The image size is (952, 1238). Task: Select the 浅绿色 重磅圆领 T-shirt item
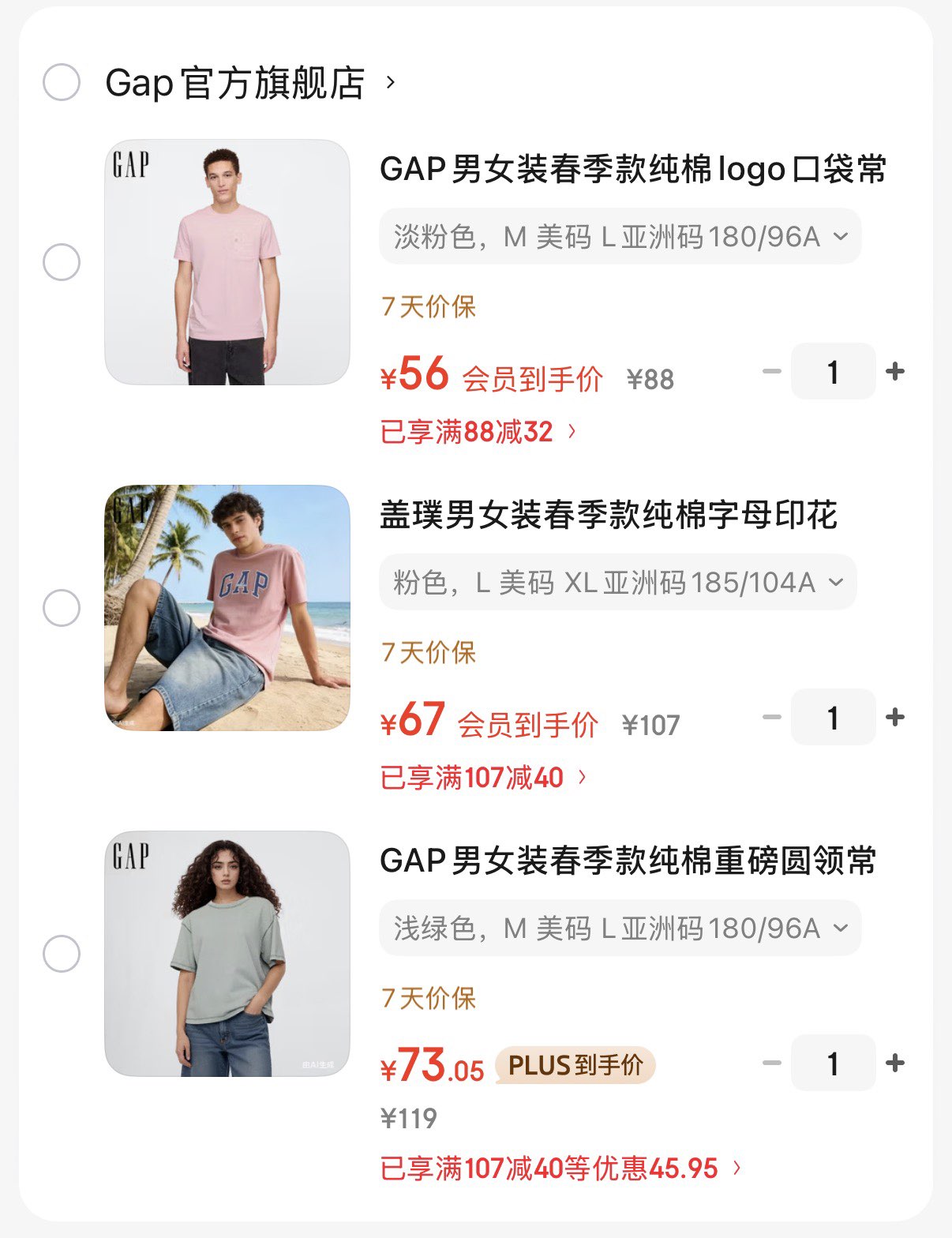[x=62, y=954]
